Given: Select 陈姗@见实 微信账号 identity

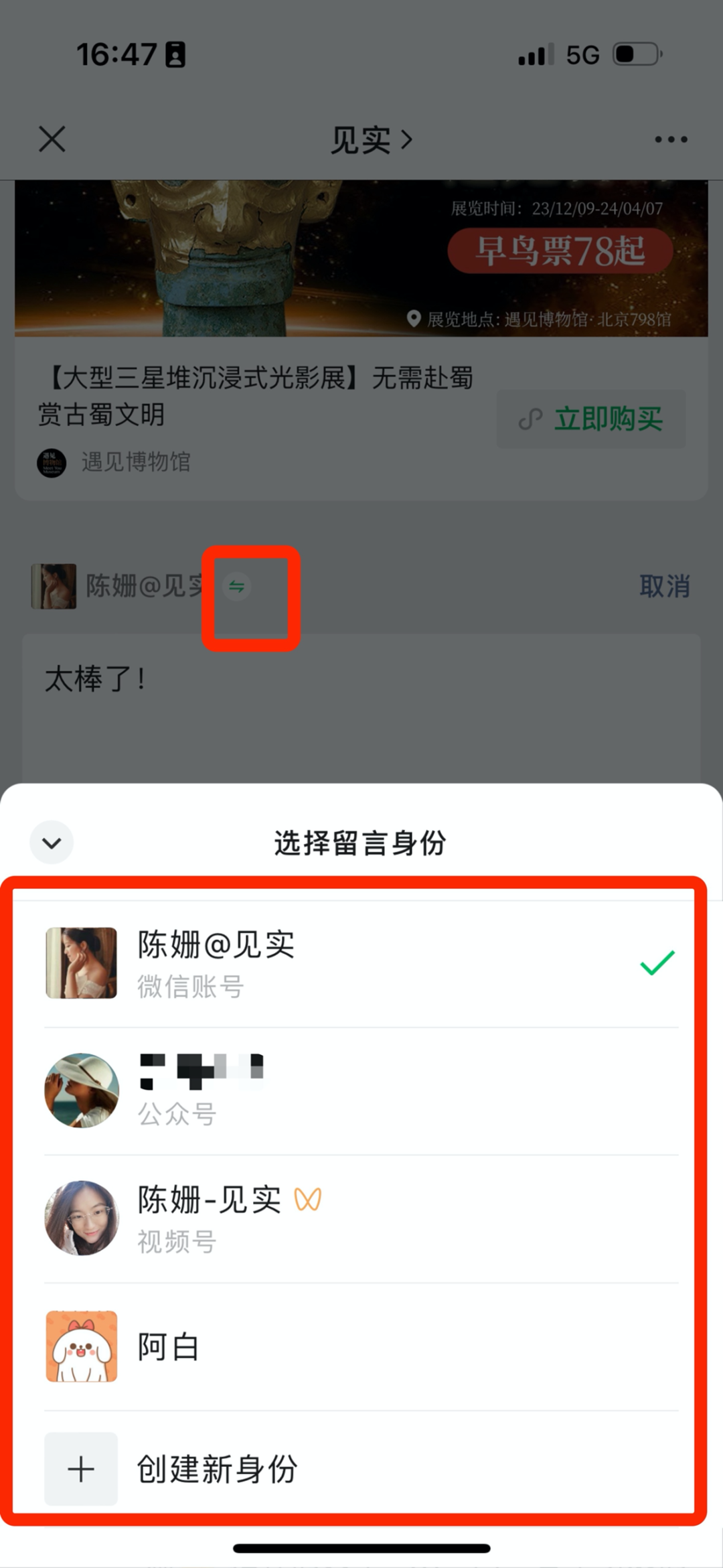Looking at the screenshot, I should (361, 963).
